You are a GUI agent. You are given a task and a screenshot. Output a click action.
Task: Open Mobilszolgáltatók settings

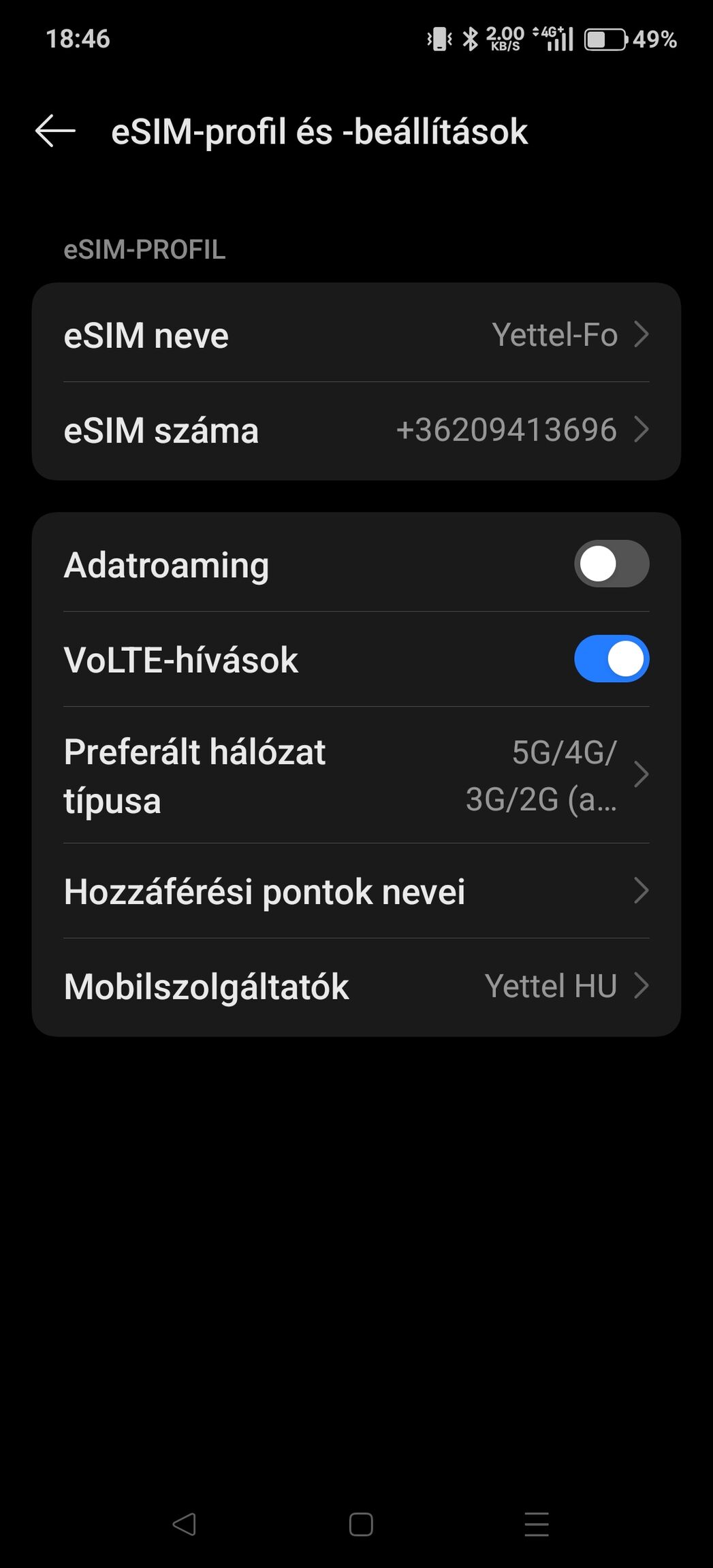355,987
